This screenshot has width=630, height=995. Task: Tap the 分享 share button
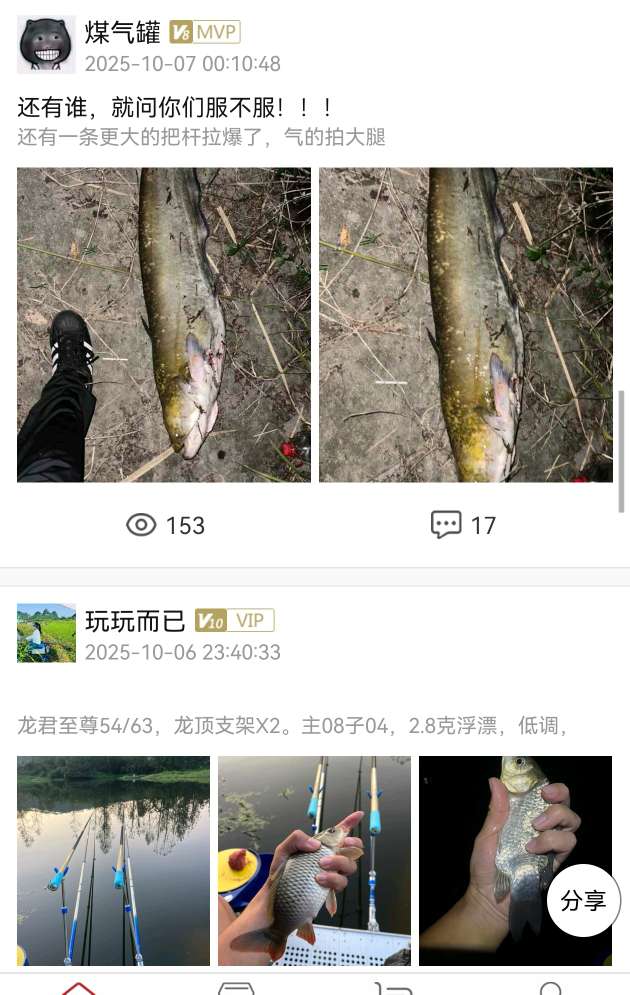point(584,900)
